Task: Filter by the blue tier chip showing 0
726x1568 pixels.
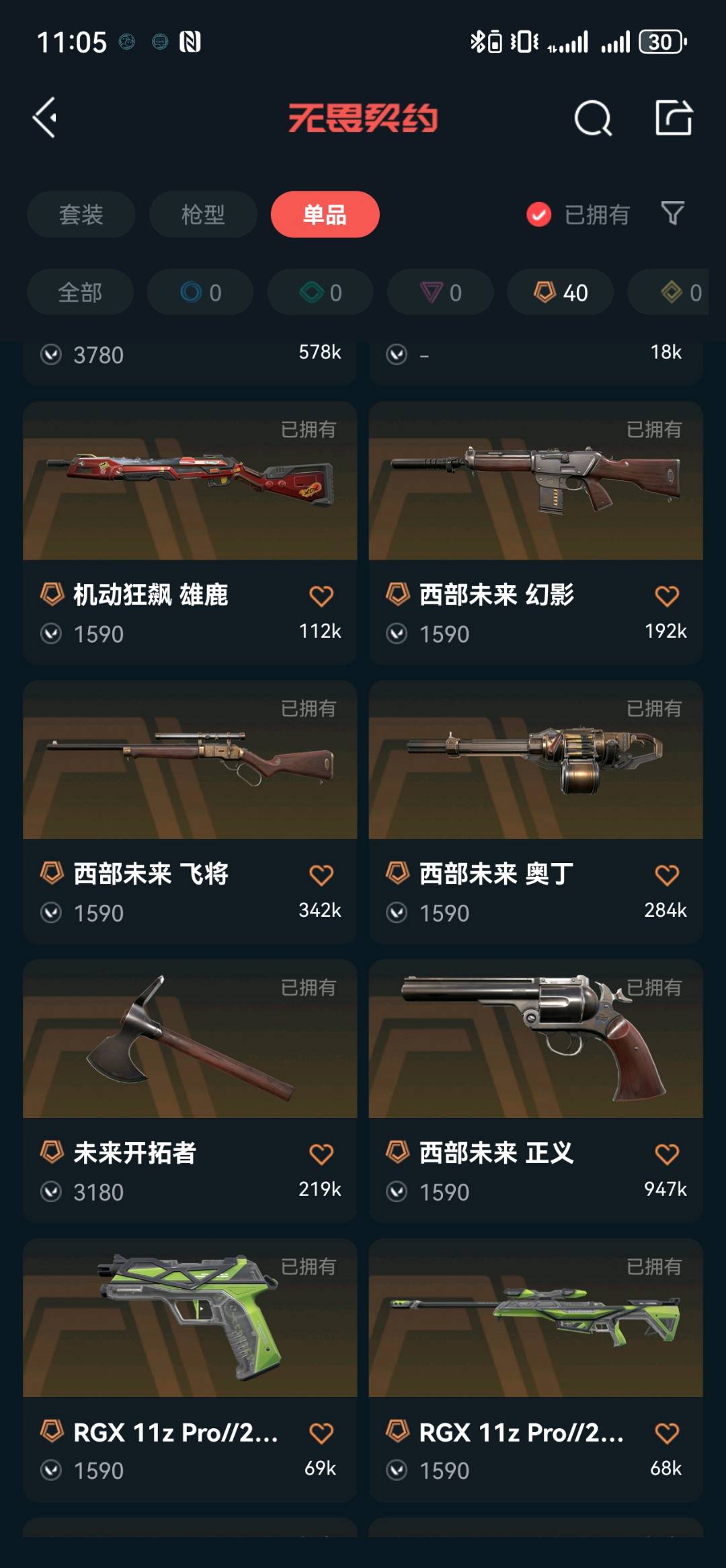Action: tap(200, 293)
